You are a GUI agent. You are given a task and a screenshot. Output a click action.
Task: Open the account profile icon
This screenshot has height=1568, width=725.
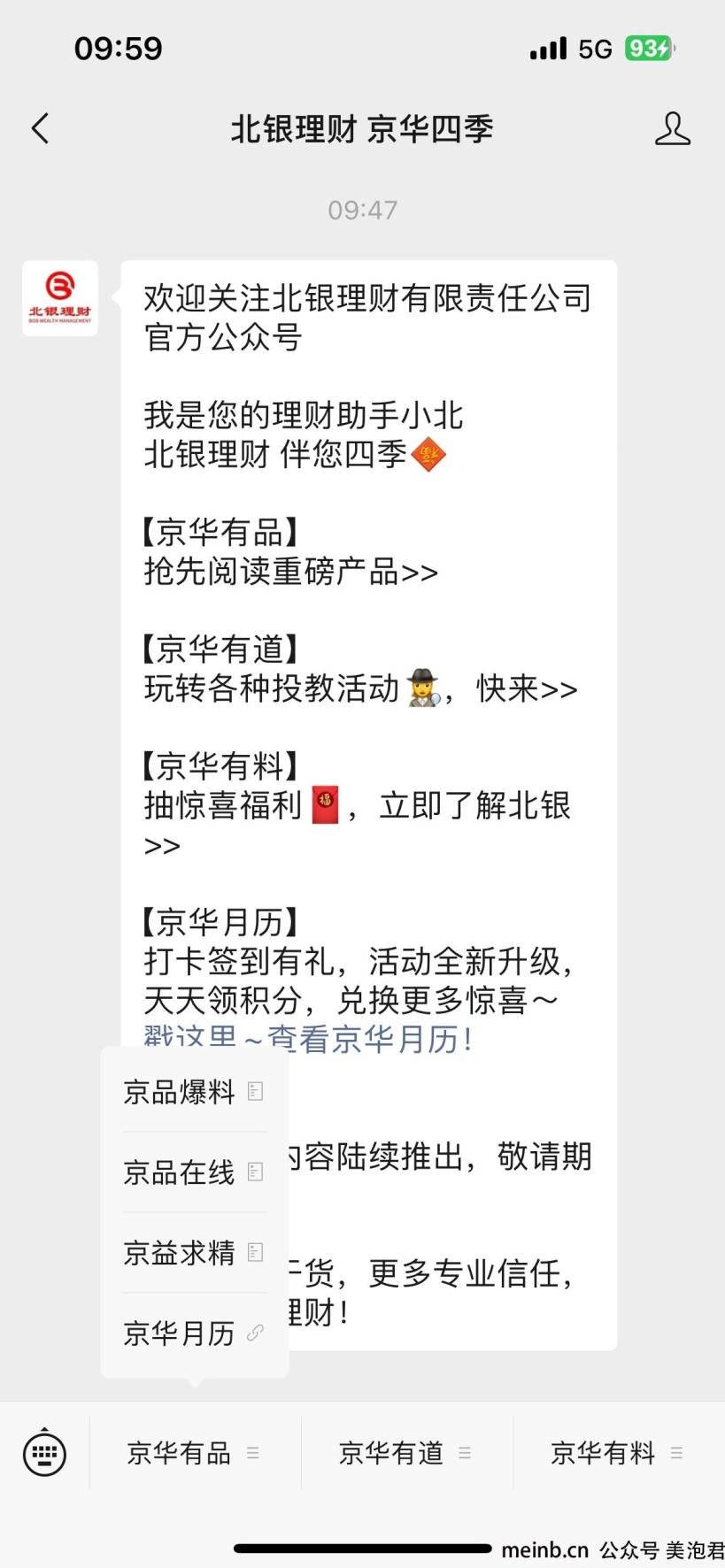(672, 129)
